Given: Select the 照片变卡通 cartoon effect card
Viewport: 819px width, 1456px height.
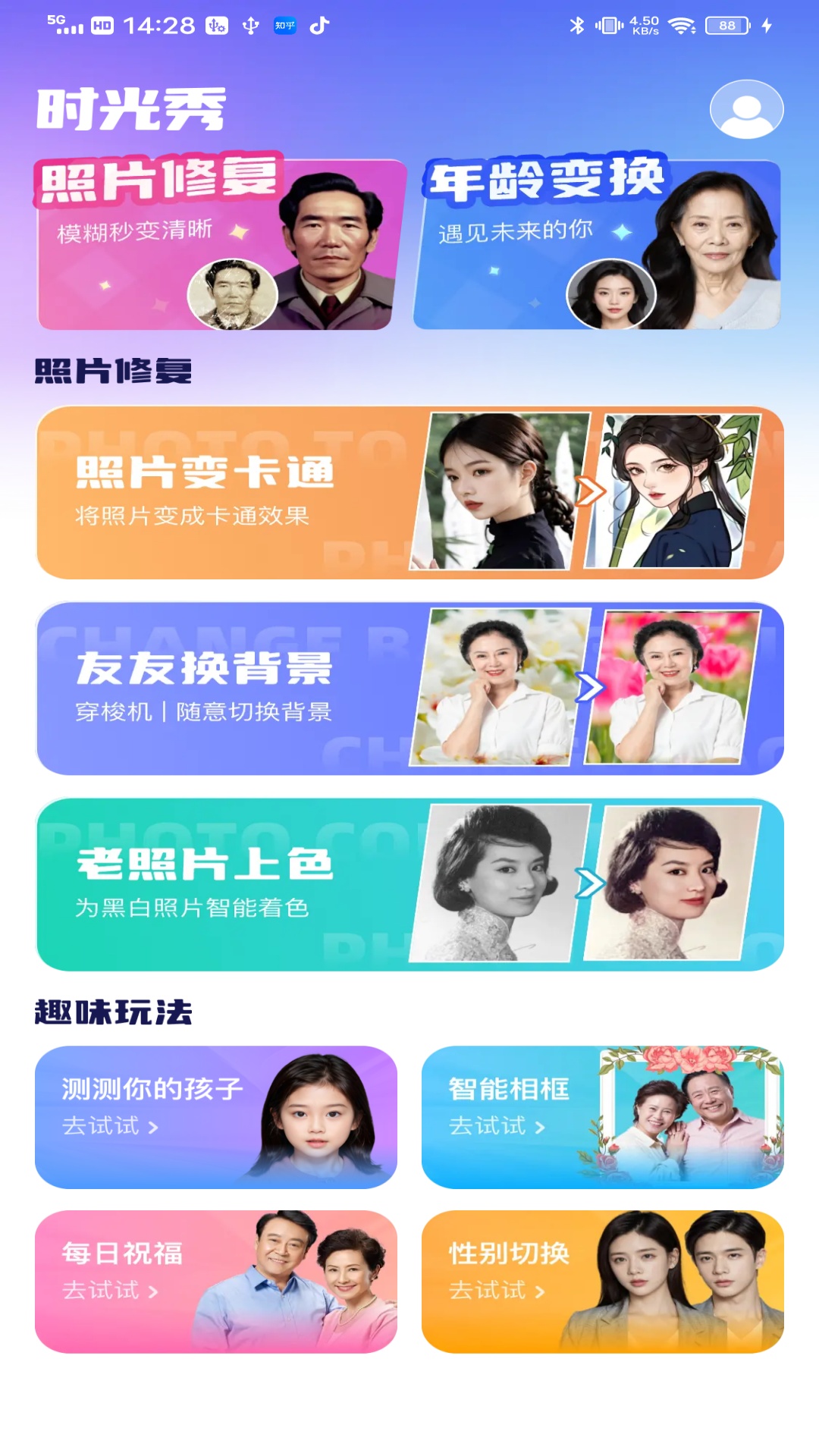Looking at the screenshot, I should [409, 493].
